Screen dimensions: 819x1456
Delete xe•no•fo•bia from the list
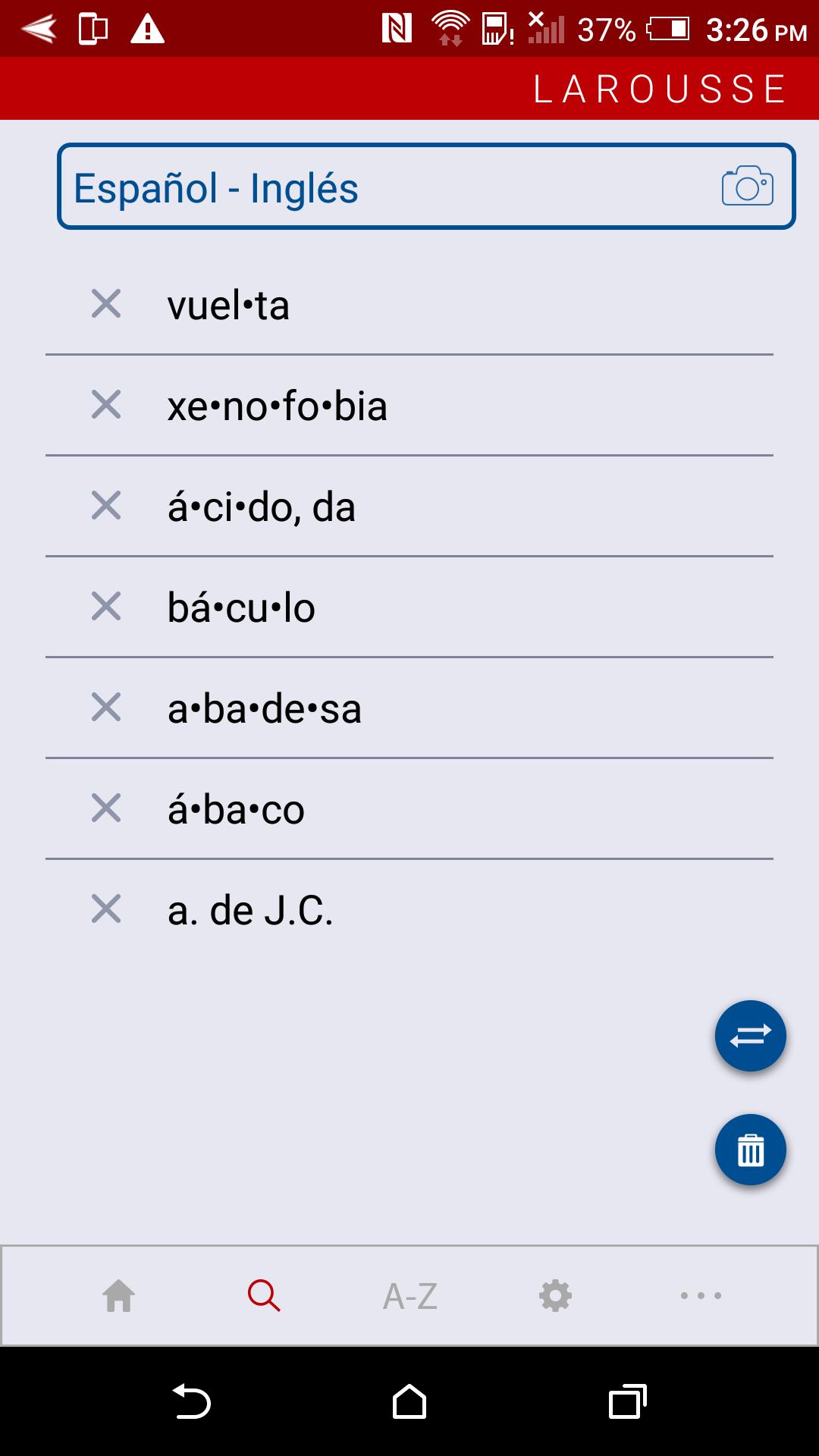[x=106, y=404]
